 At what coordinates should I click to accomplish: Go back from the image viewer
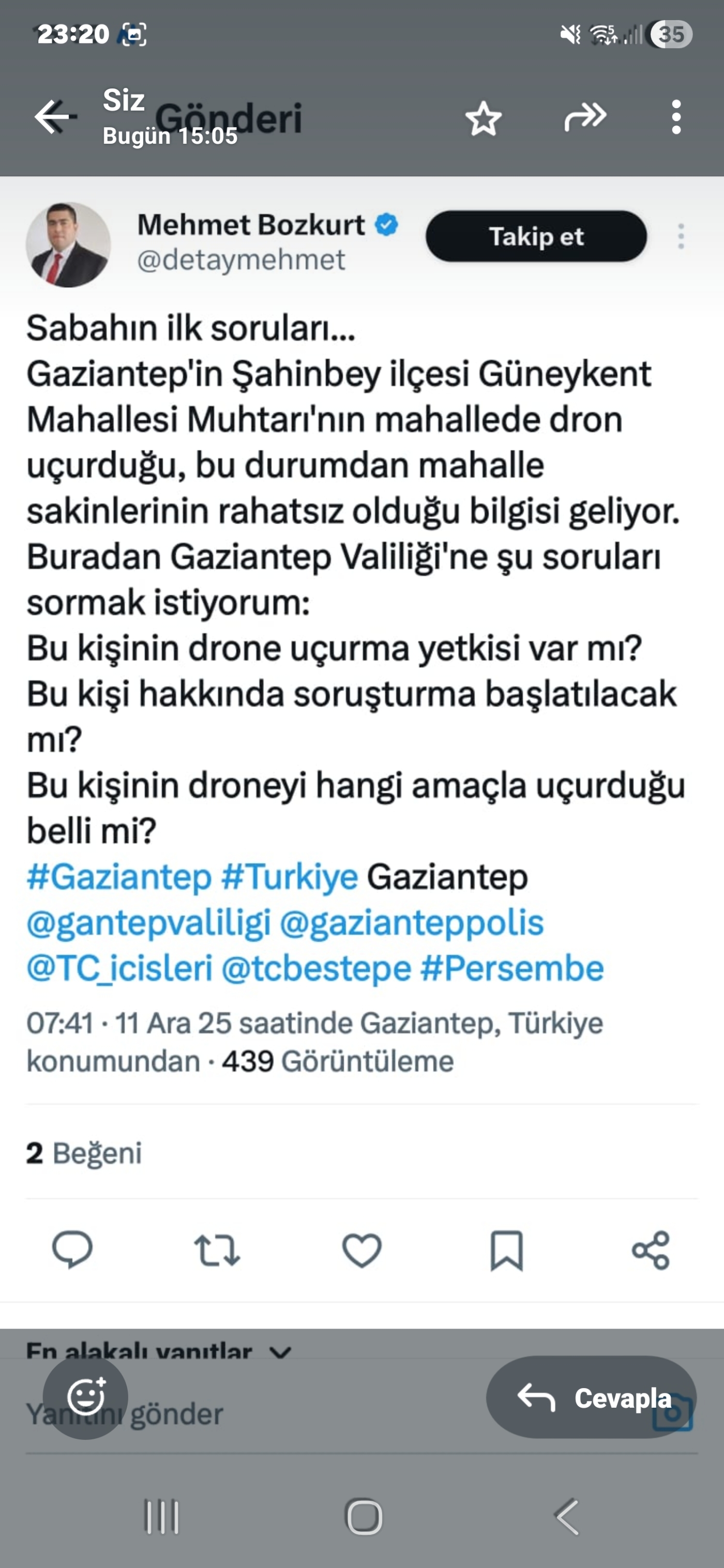[x=52, y=117]
